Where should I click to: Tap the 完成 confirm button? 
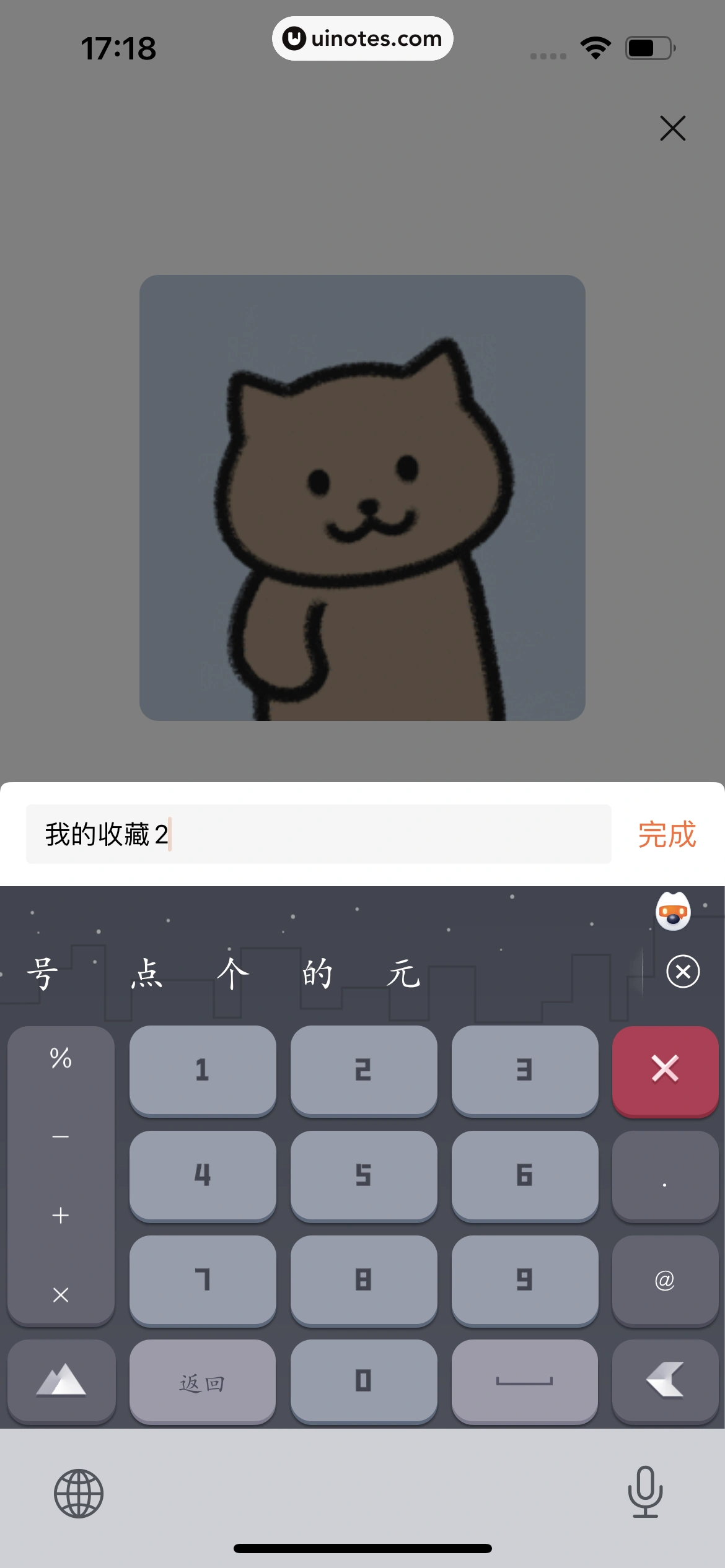point(667,835)
